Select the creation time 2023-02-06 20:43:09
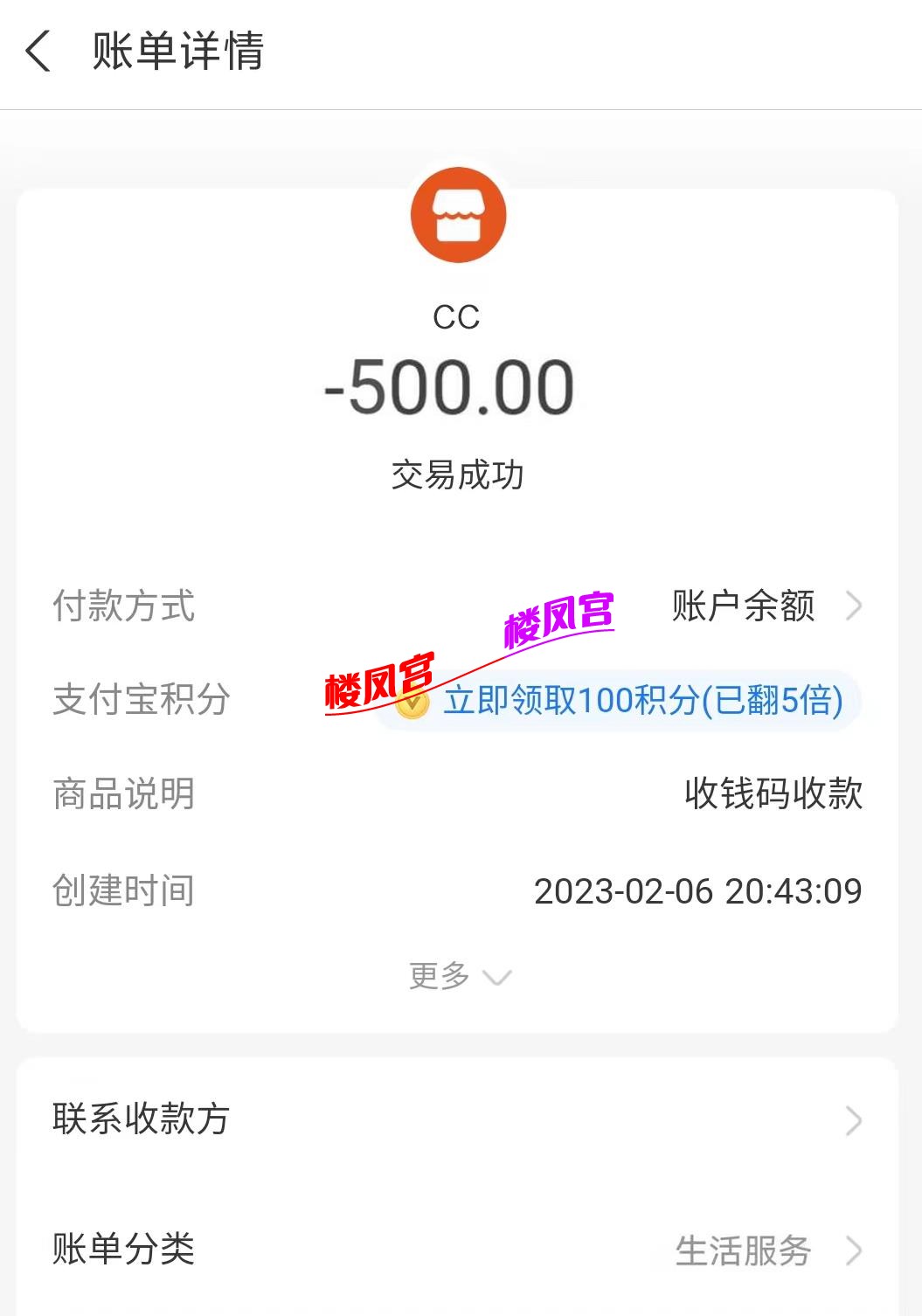 pos(699,890)
